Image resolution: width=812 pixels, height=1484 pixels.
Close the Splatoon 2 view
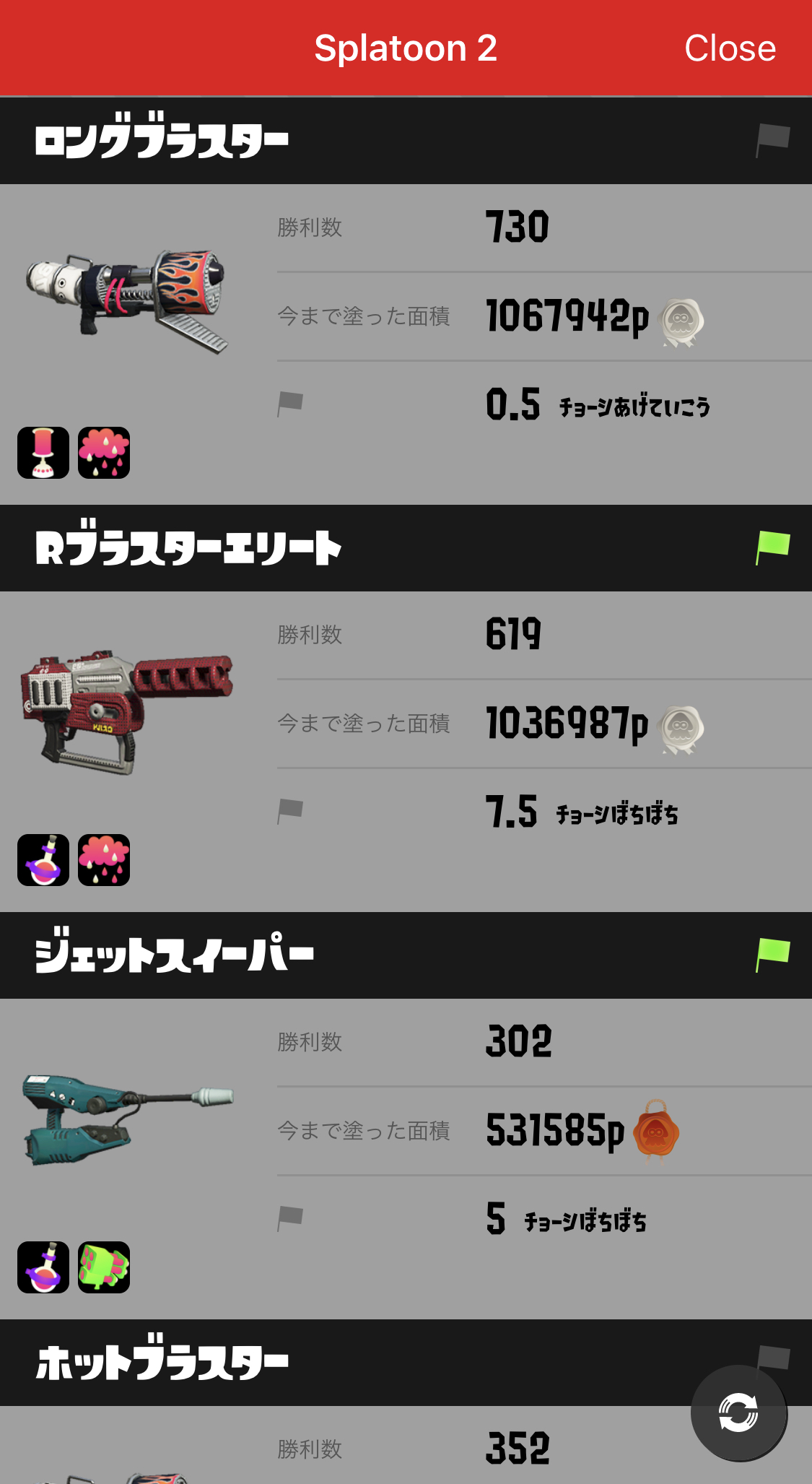[x=729, y=49]
